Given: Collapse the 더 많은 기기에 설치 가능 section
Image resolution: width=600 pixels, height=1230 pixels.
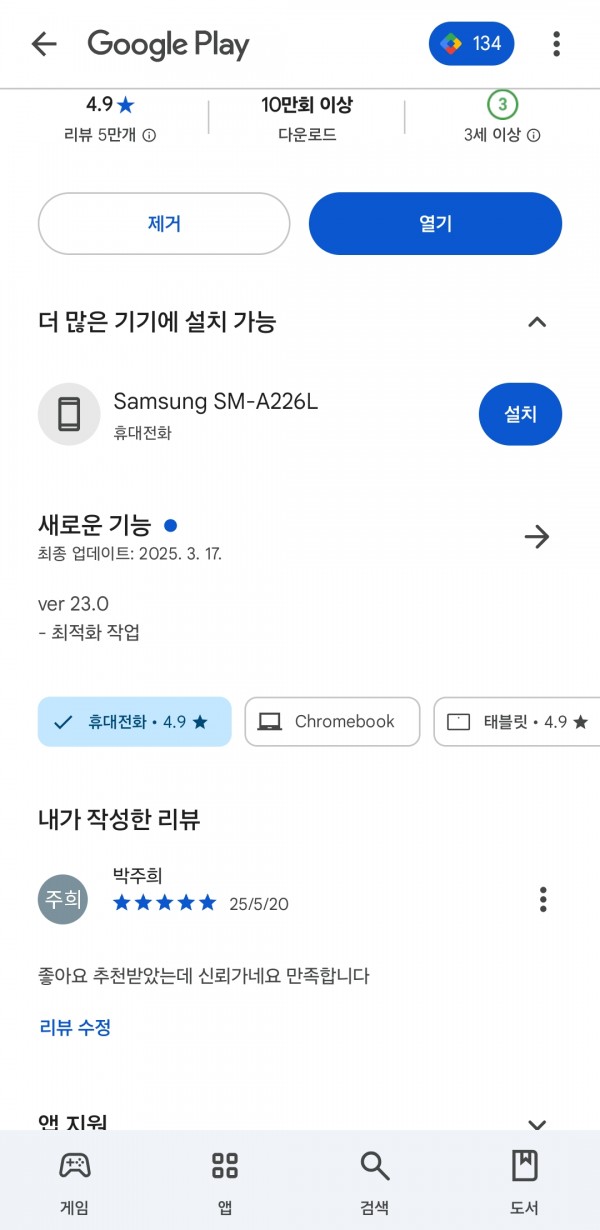Looking at the screenshot, I should [537, 322].
